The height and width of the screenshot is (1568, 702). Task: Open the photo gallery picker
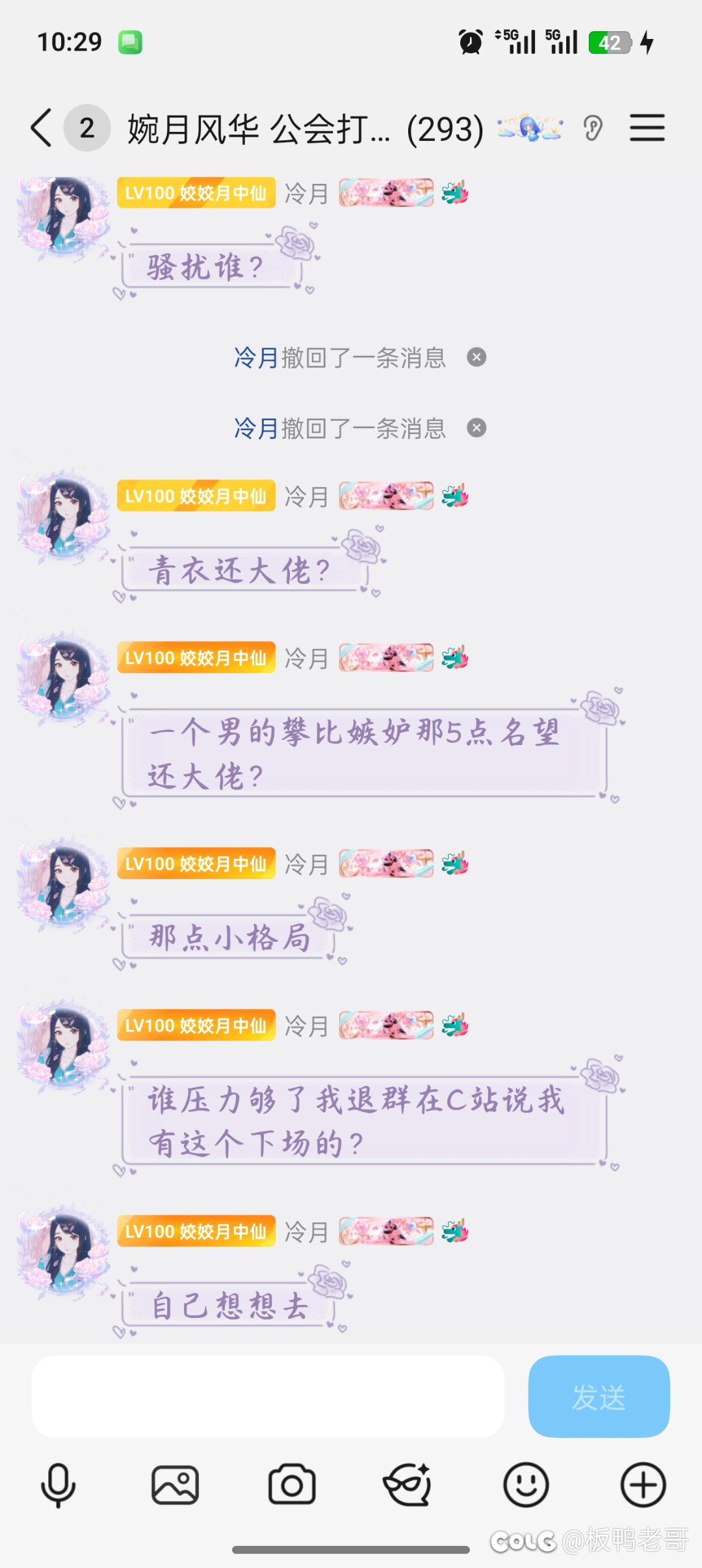coord(175,1485)
